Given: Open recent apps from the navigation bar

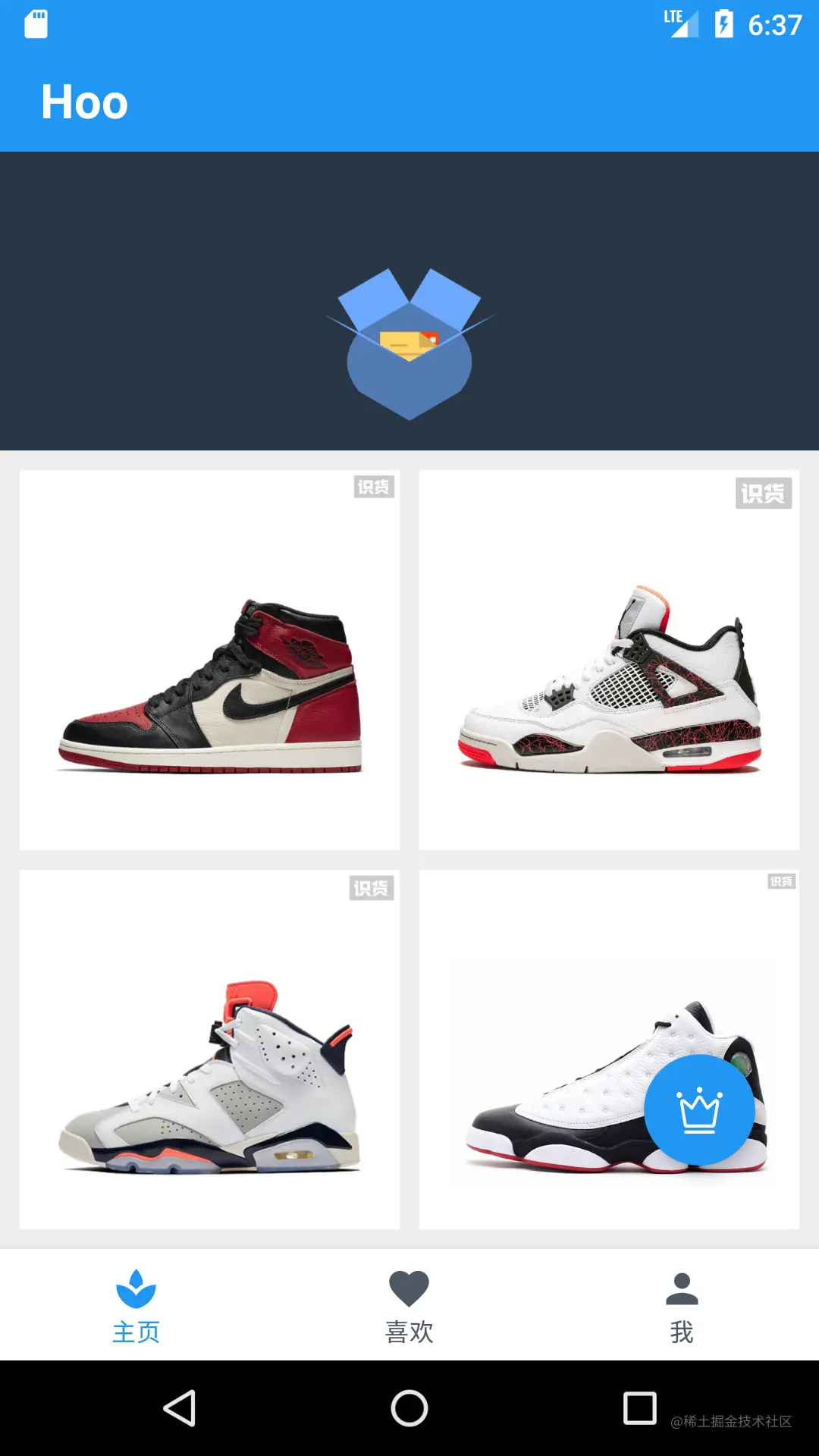Looking at the screenshot, I should 639,1408.
